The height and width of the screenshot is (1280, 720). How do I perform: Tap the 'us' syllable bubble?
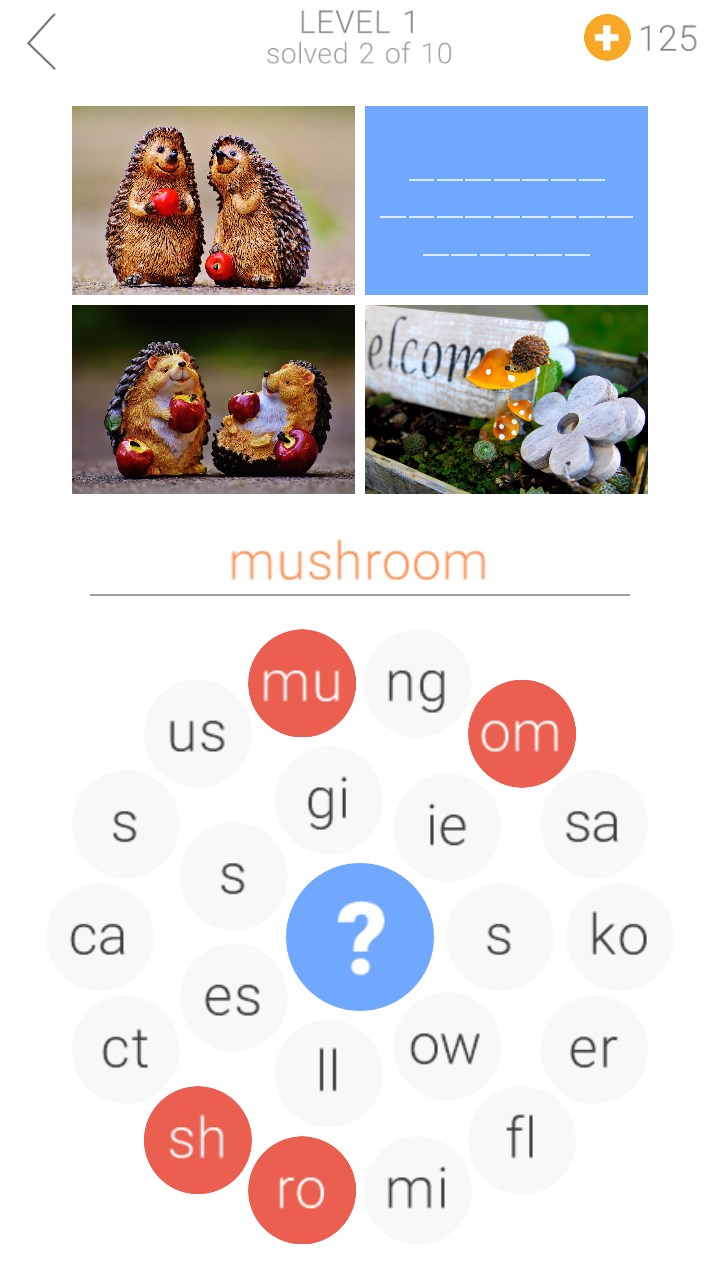coord(197,733)
